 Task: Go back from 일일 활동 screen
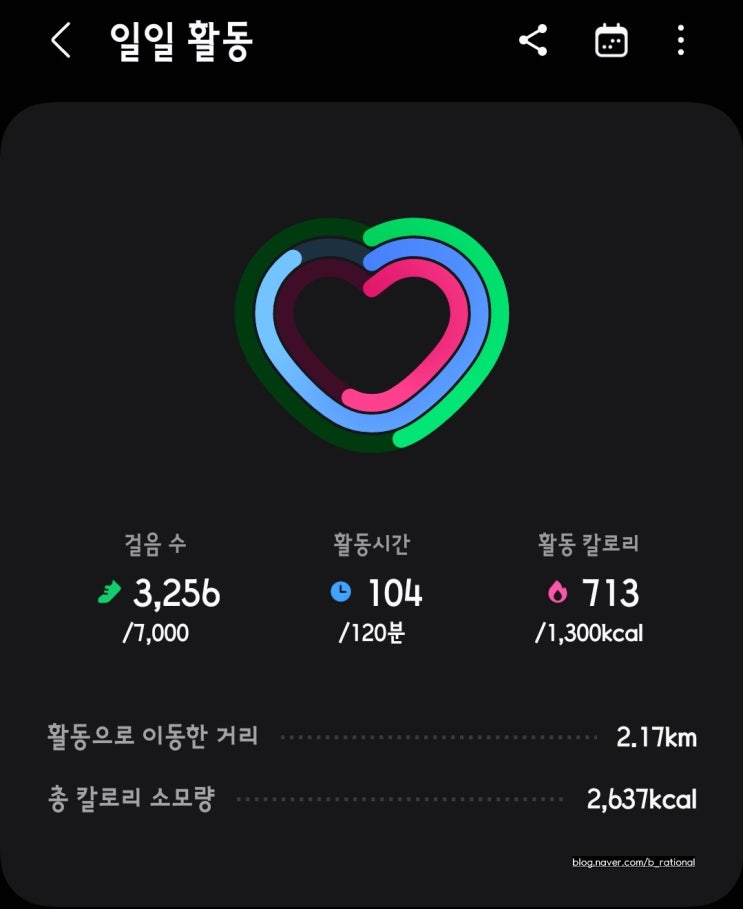(61, 41)
